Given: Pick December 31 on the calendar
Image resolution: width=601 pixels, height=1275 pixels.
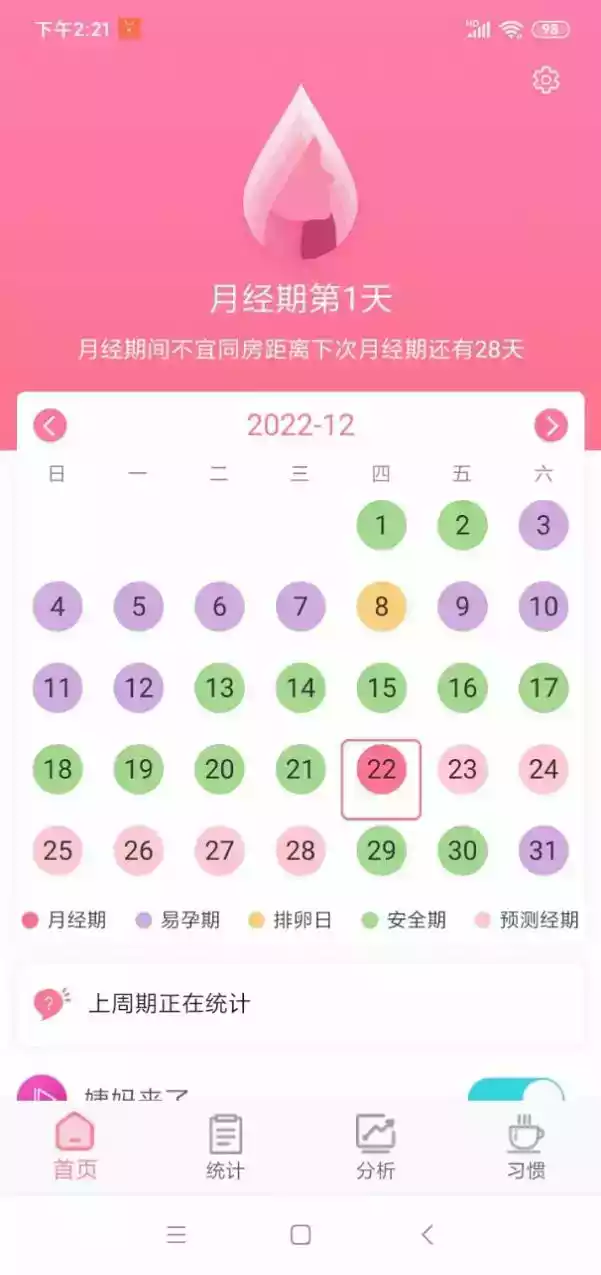Looking at the screenshot, I should [x=543, y=851].
